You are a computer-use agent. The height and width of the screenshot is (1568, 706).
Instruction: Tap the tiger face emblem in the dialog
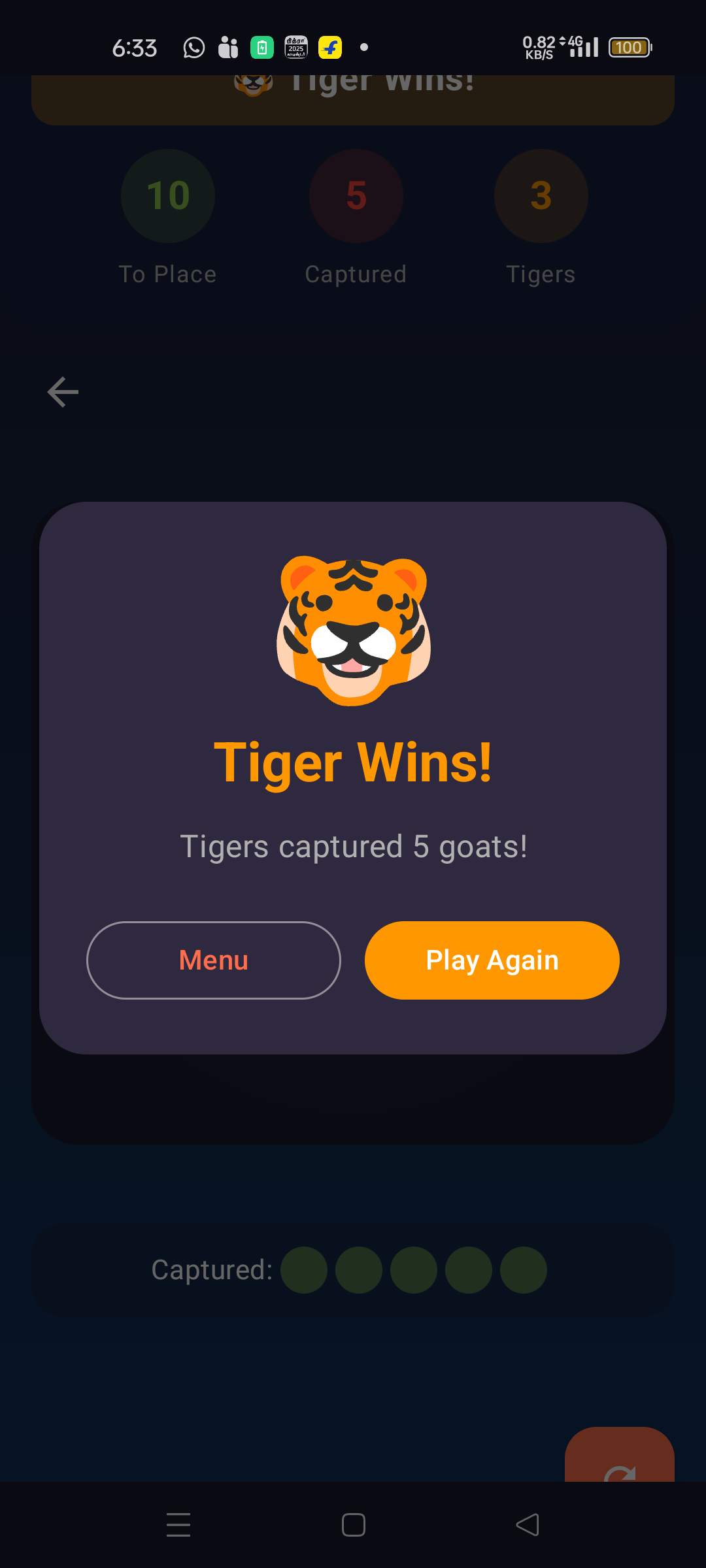tap(352, 629)
